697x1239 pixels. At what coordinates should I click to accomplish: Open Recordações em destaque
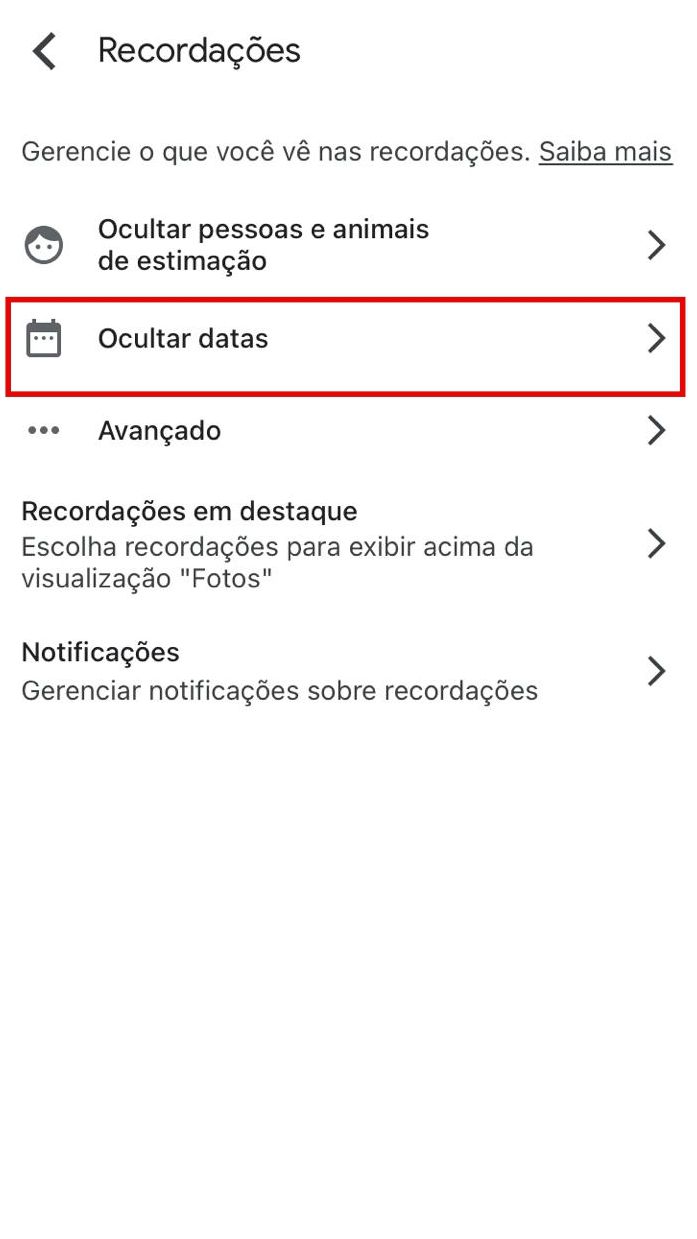346,544
